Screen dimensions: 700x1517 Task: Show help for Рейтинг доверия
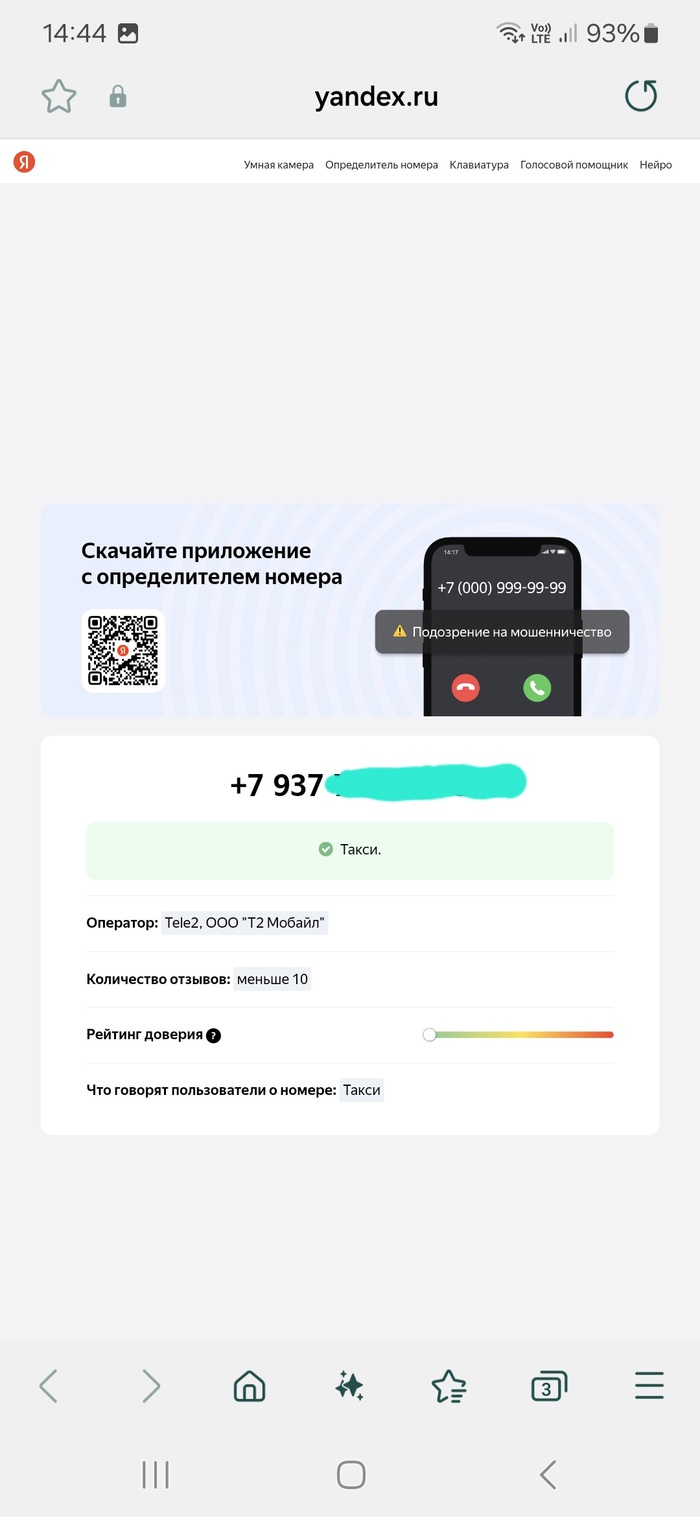click(213, 1035)
